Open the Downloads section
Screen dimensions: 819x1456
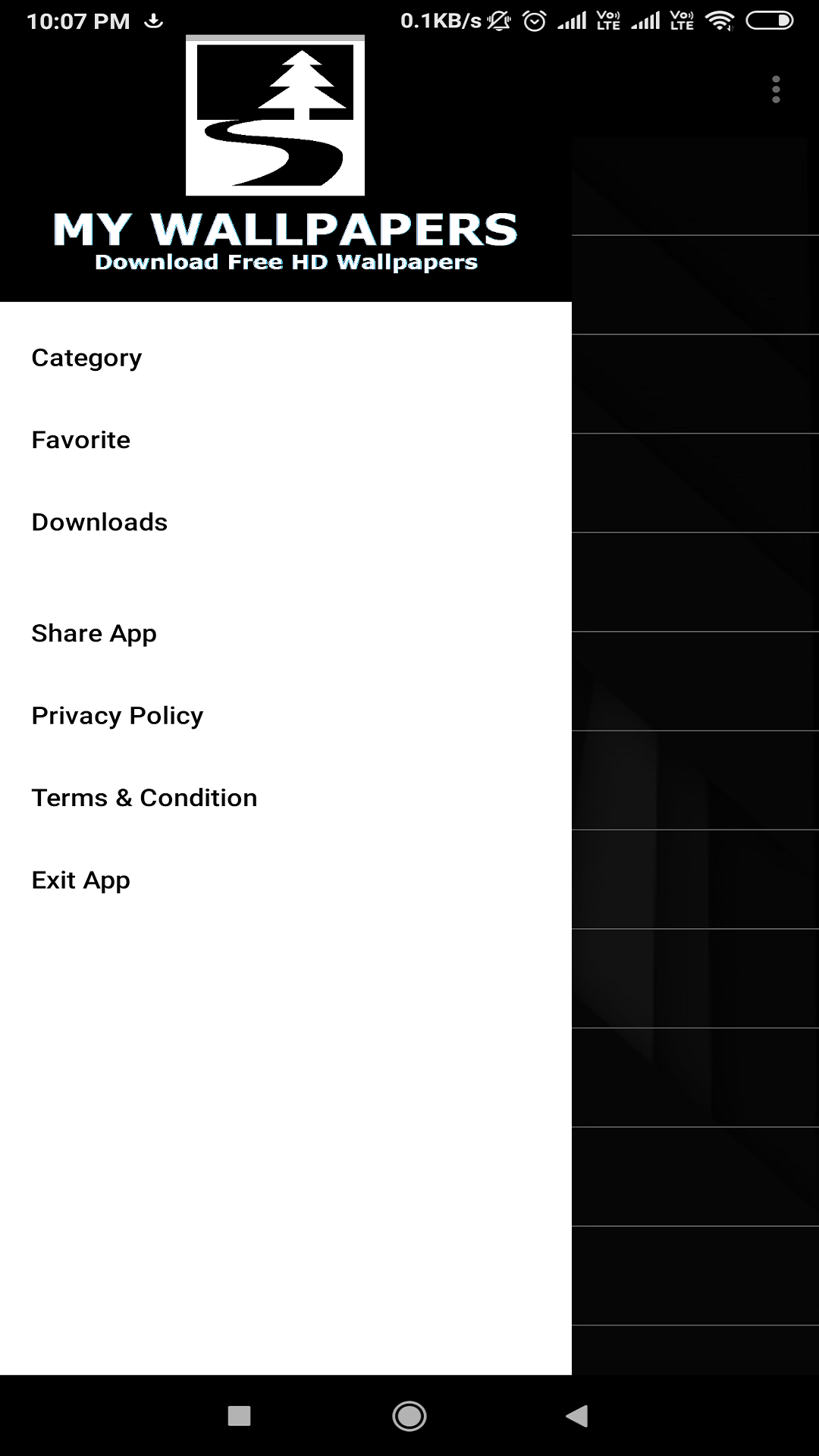[x=99, y=522]
